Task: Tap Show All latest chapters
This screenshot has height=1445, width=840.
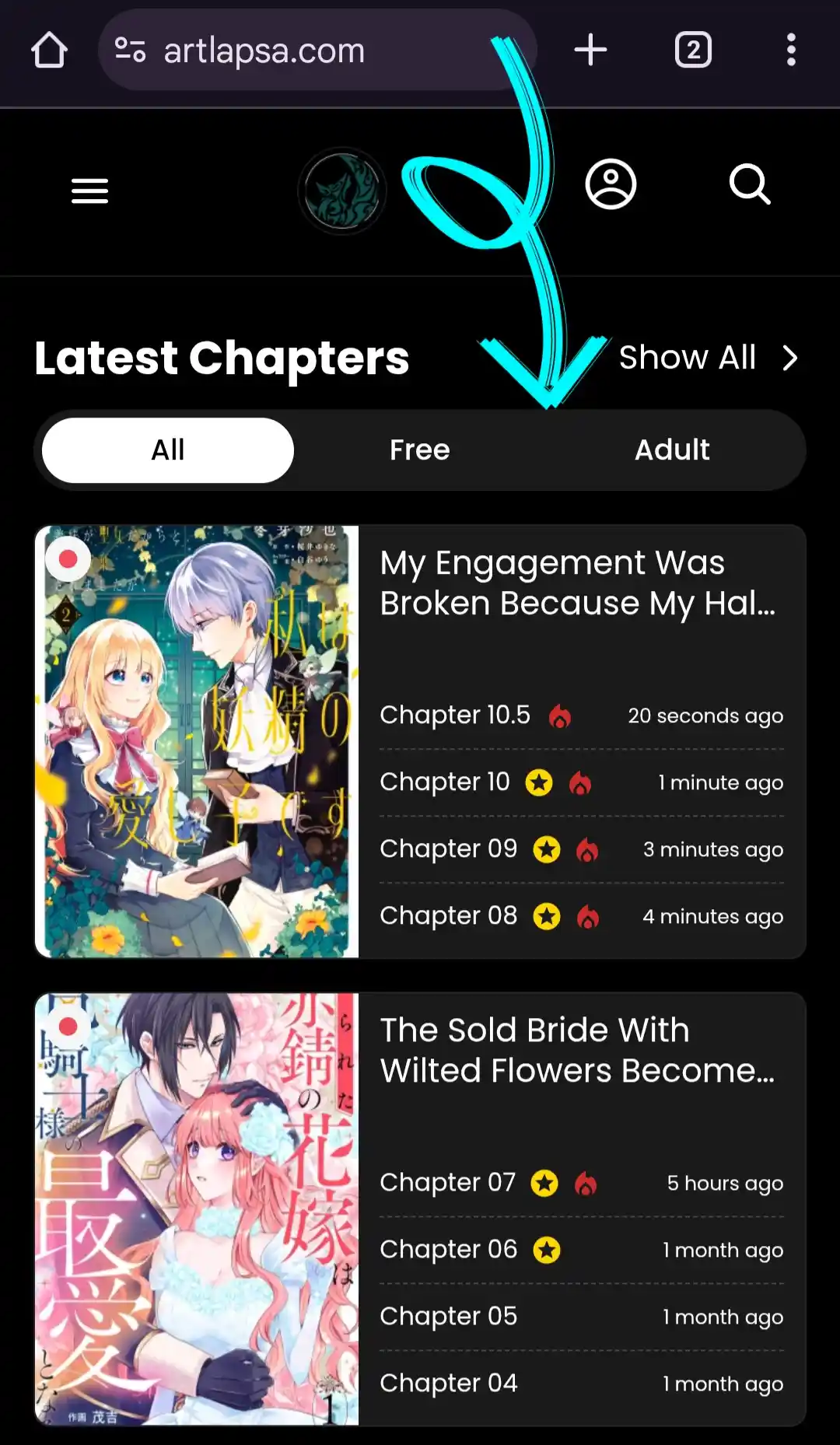Action: (x=709, y=358)
